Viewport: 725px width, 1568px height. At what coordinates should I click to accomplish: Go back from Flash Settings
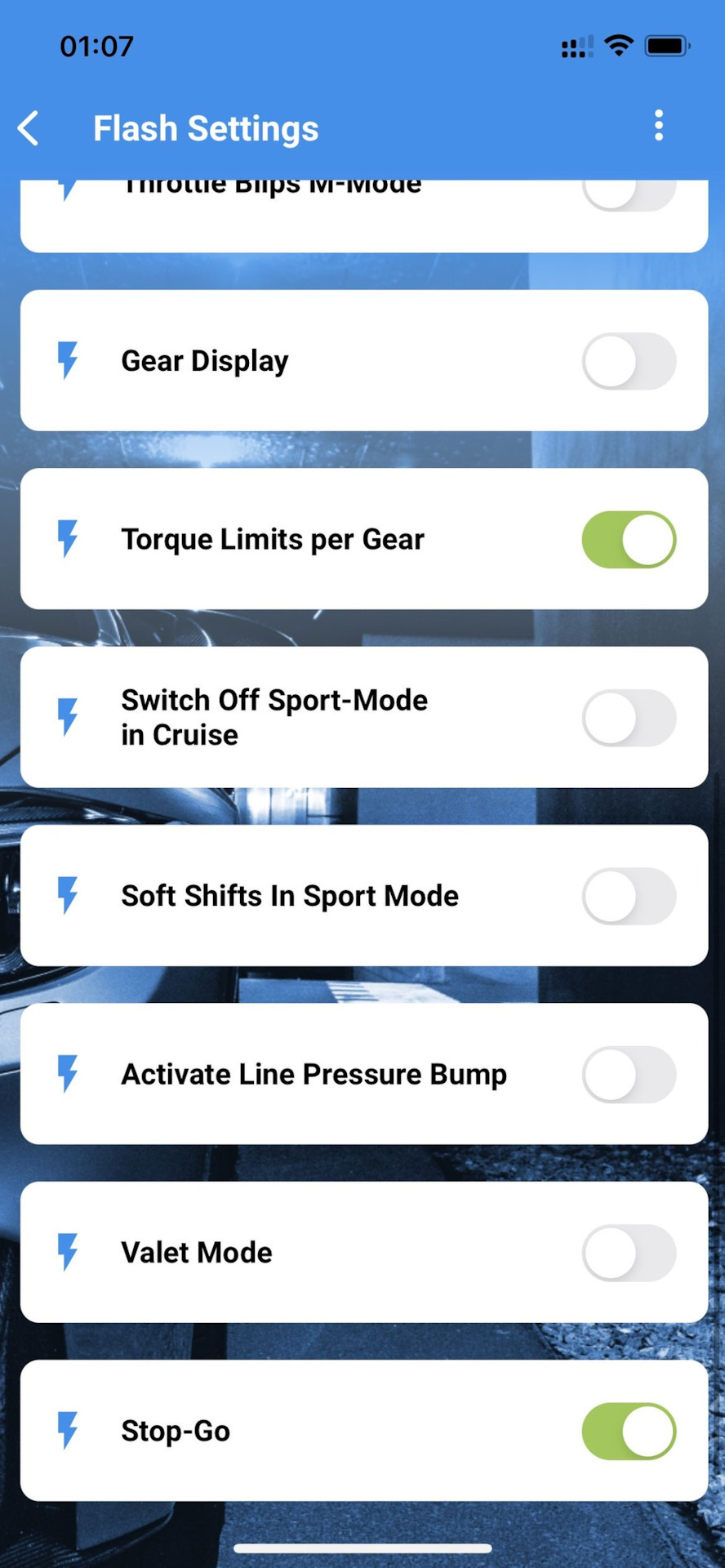(29, 128)
